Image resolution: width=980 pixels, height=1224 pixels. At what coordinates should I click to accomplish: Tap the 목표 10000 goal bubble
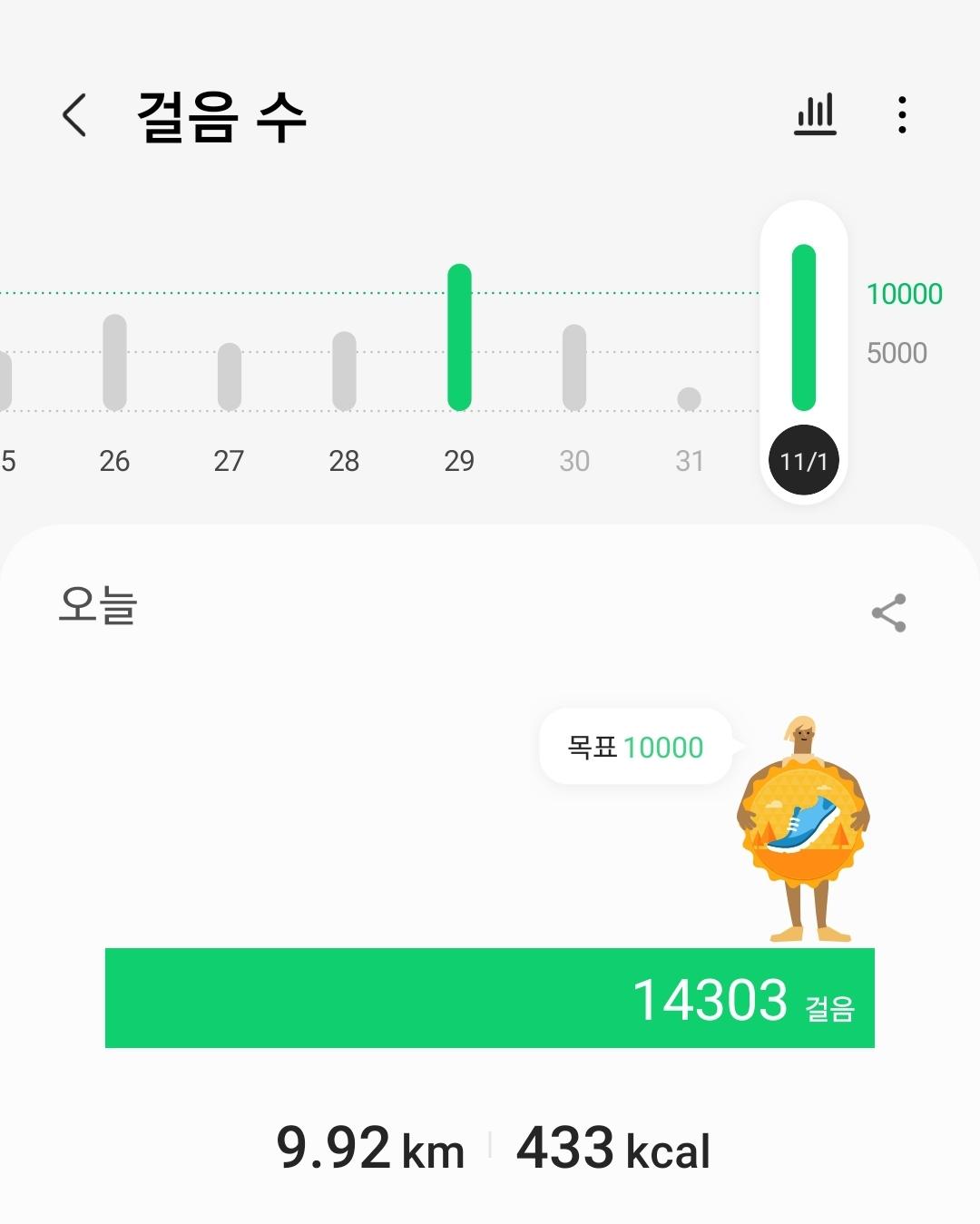pyautogui.click(x=636, y=747)
